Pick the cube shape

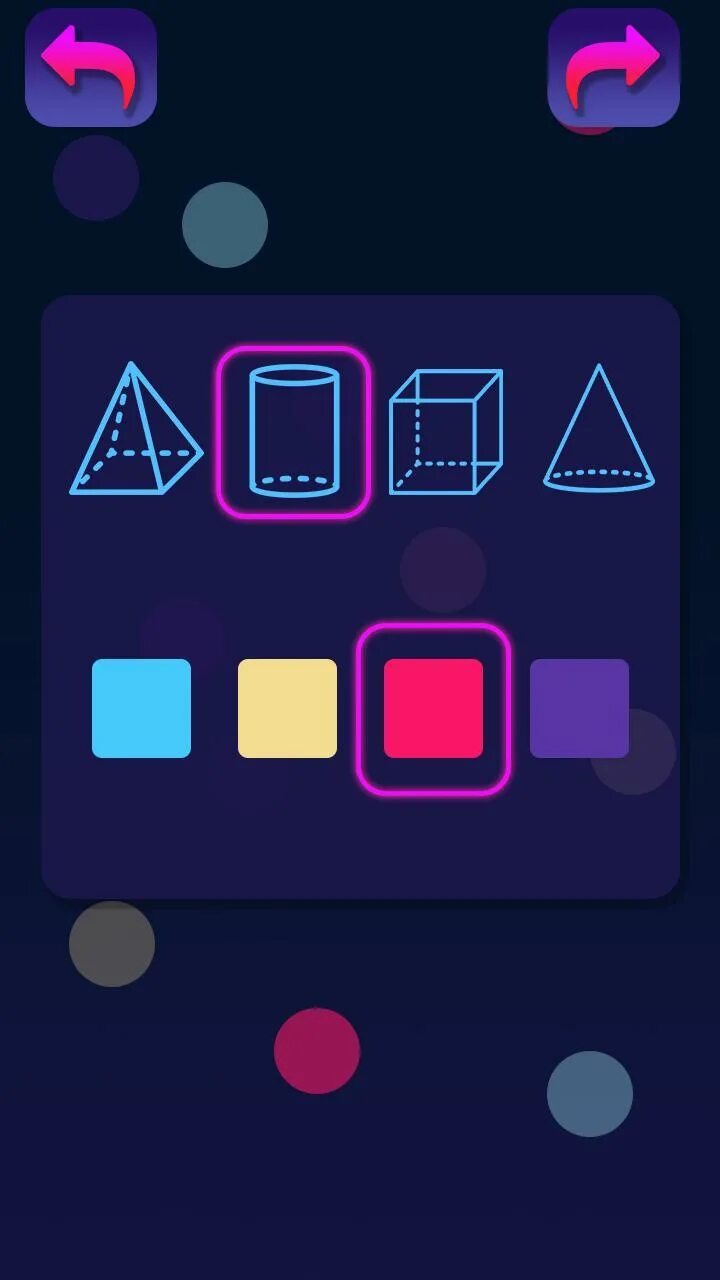[x=446, y=431]
